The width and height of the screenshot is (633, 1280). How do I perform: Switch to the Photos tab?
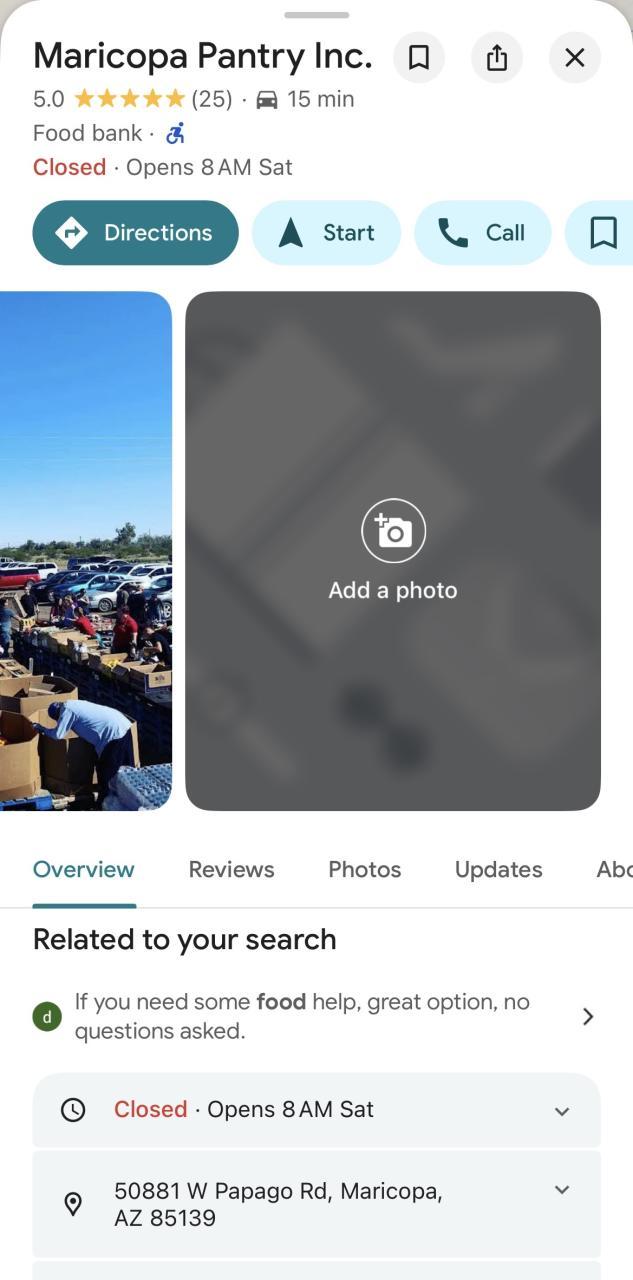(x=364, y=870)
